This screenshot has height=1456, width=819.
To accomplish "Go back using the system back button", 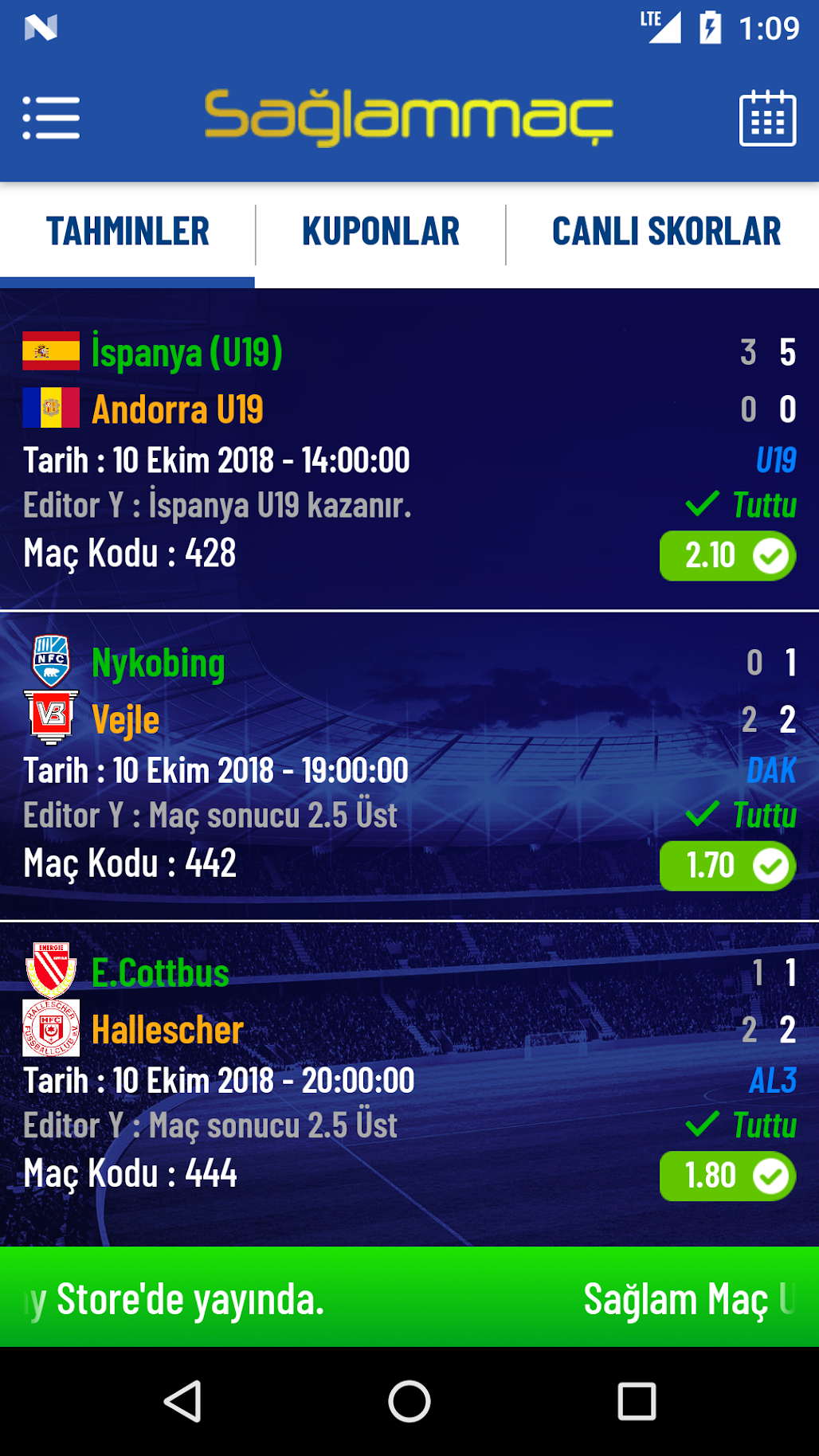I will pos(182,1401).
